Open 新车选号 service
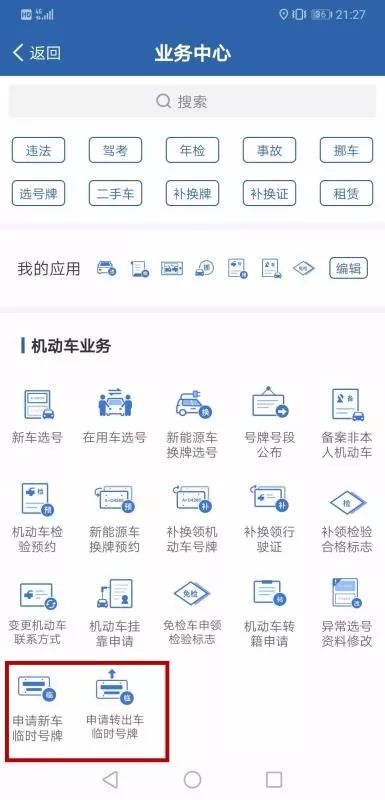 coord(38,416)
